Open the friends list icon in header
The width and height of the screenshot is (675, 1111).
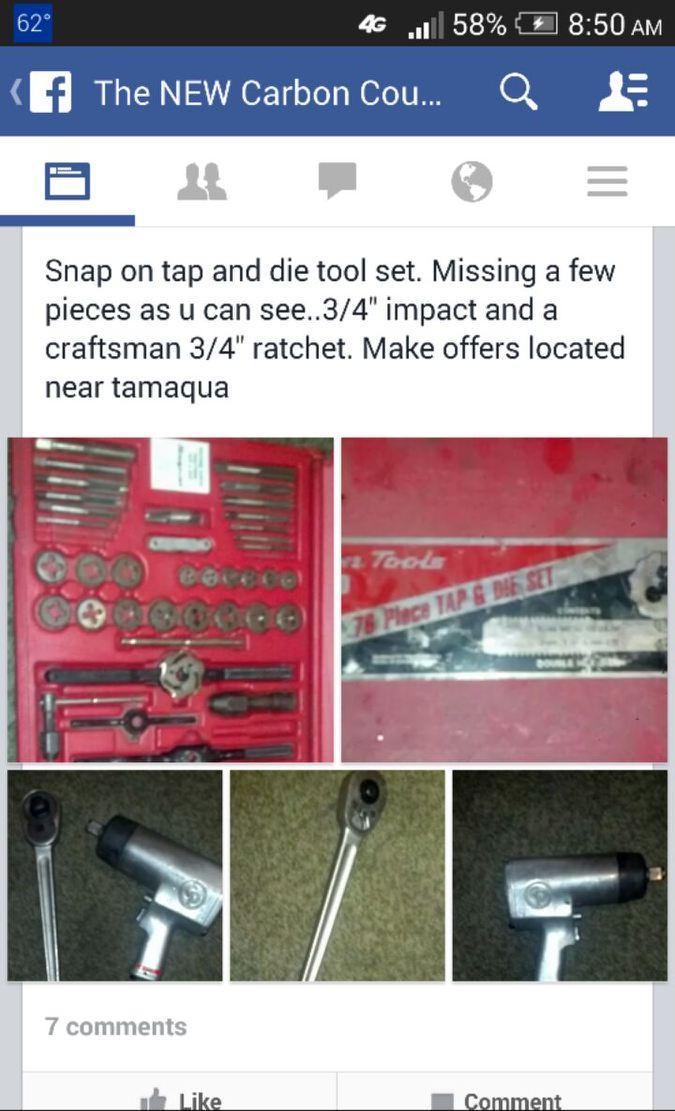(x=622, y=93)
